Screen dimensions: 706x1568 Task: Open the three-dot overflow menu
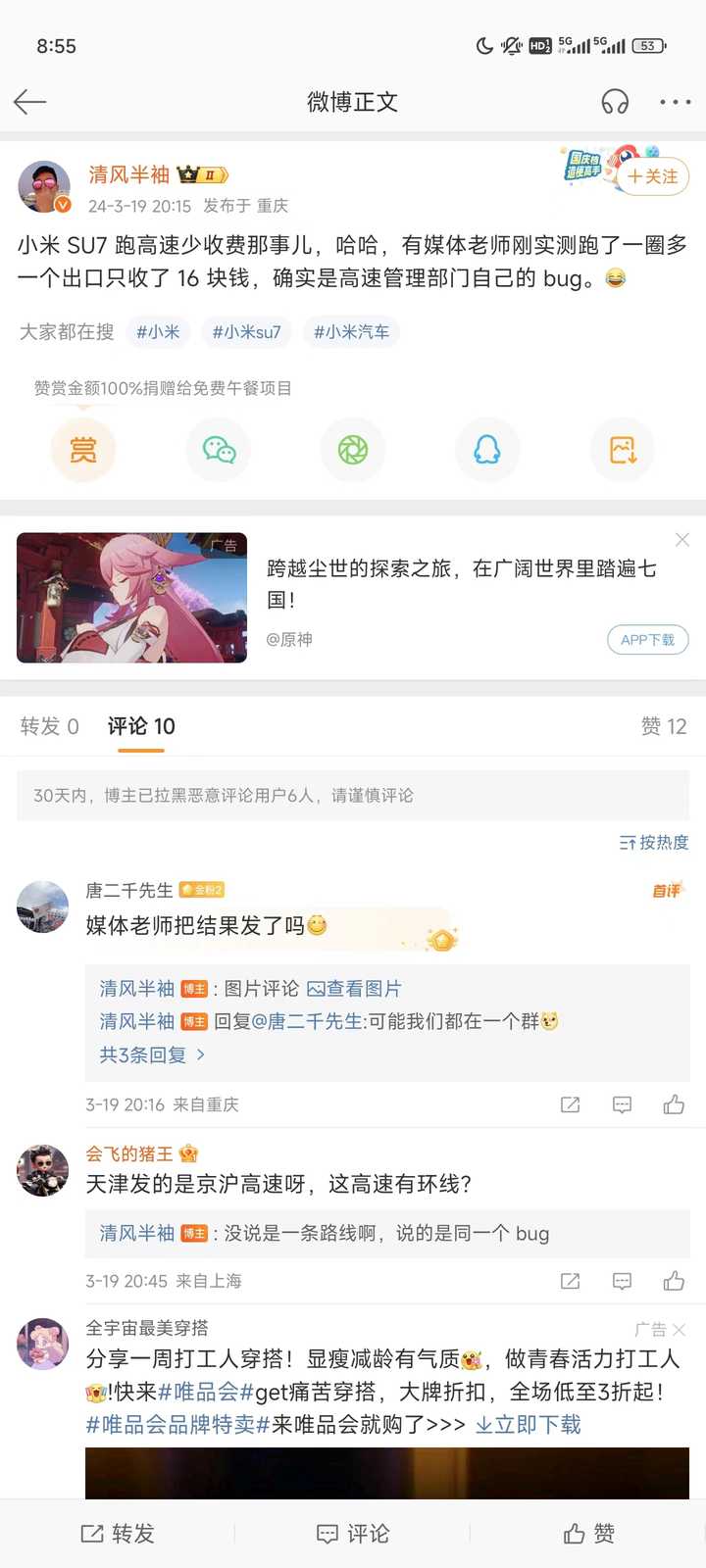[675, 101]
